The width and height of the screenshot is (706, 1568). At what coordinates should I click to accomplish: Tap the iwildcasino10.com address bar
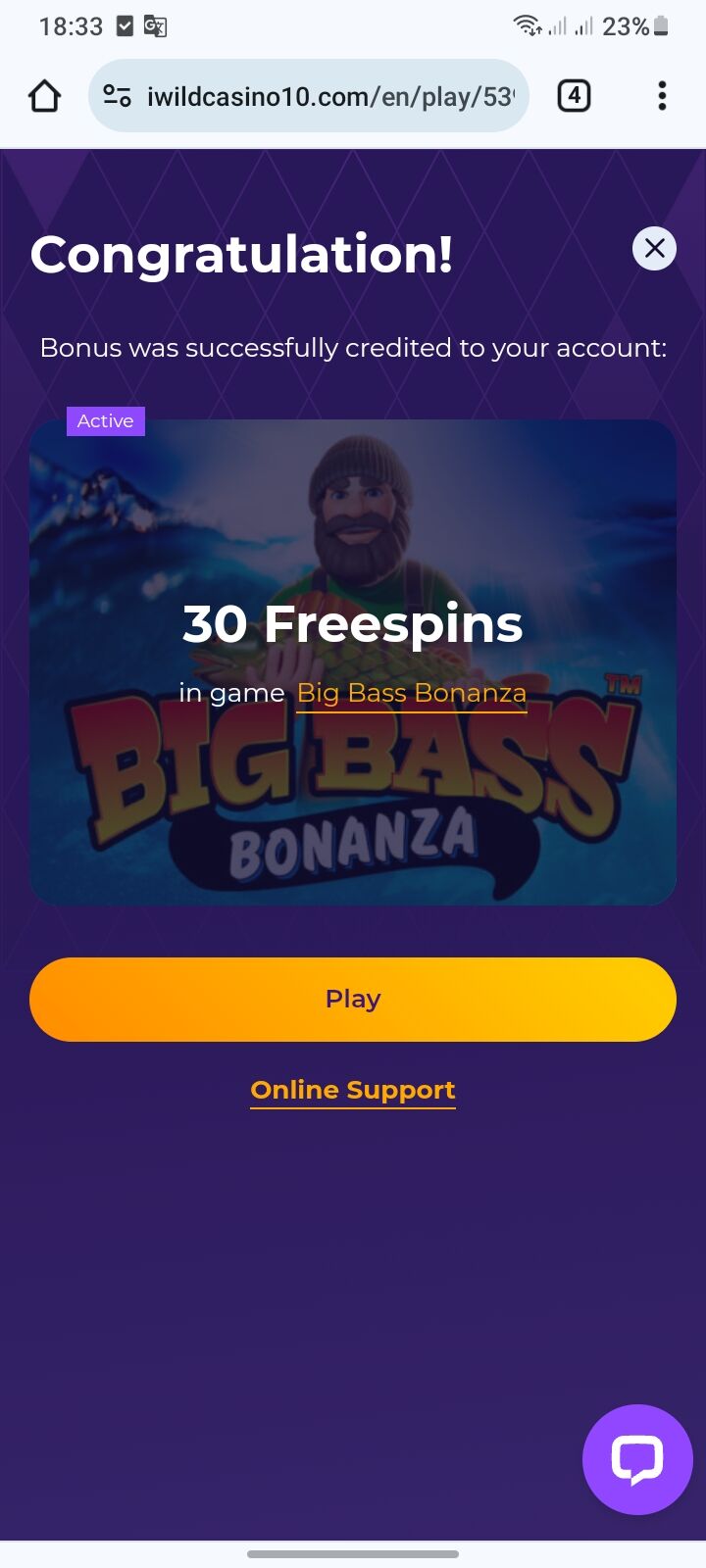click(x=329, y=96)
